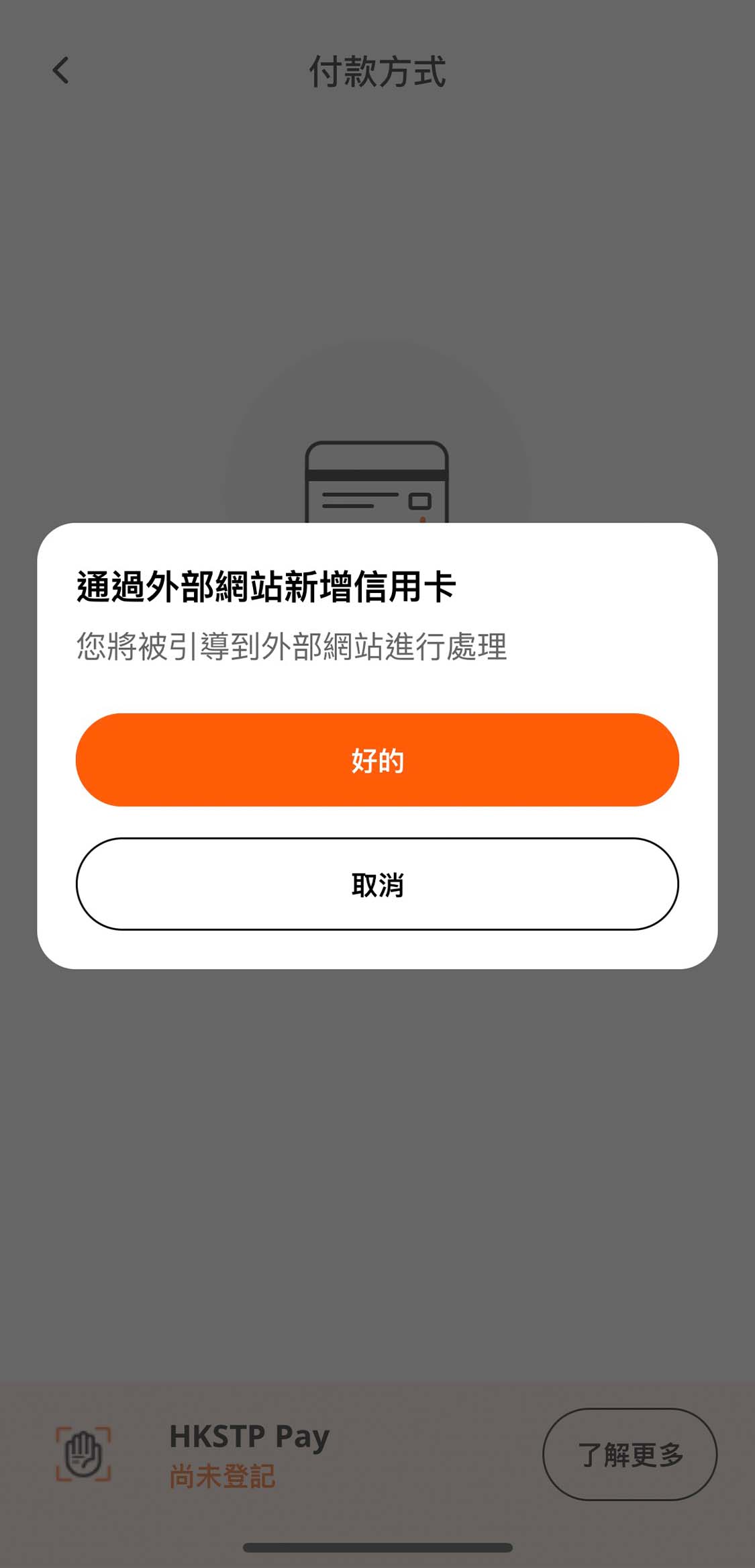Screen dimensions: 755x1568
Task: Tap 了解更多 beside HKSTP Pay
Action: pos(630,1454)
